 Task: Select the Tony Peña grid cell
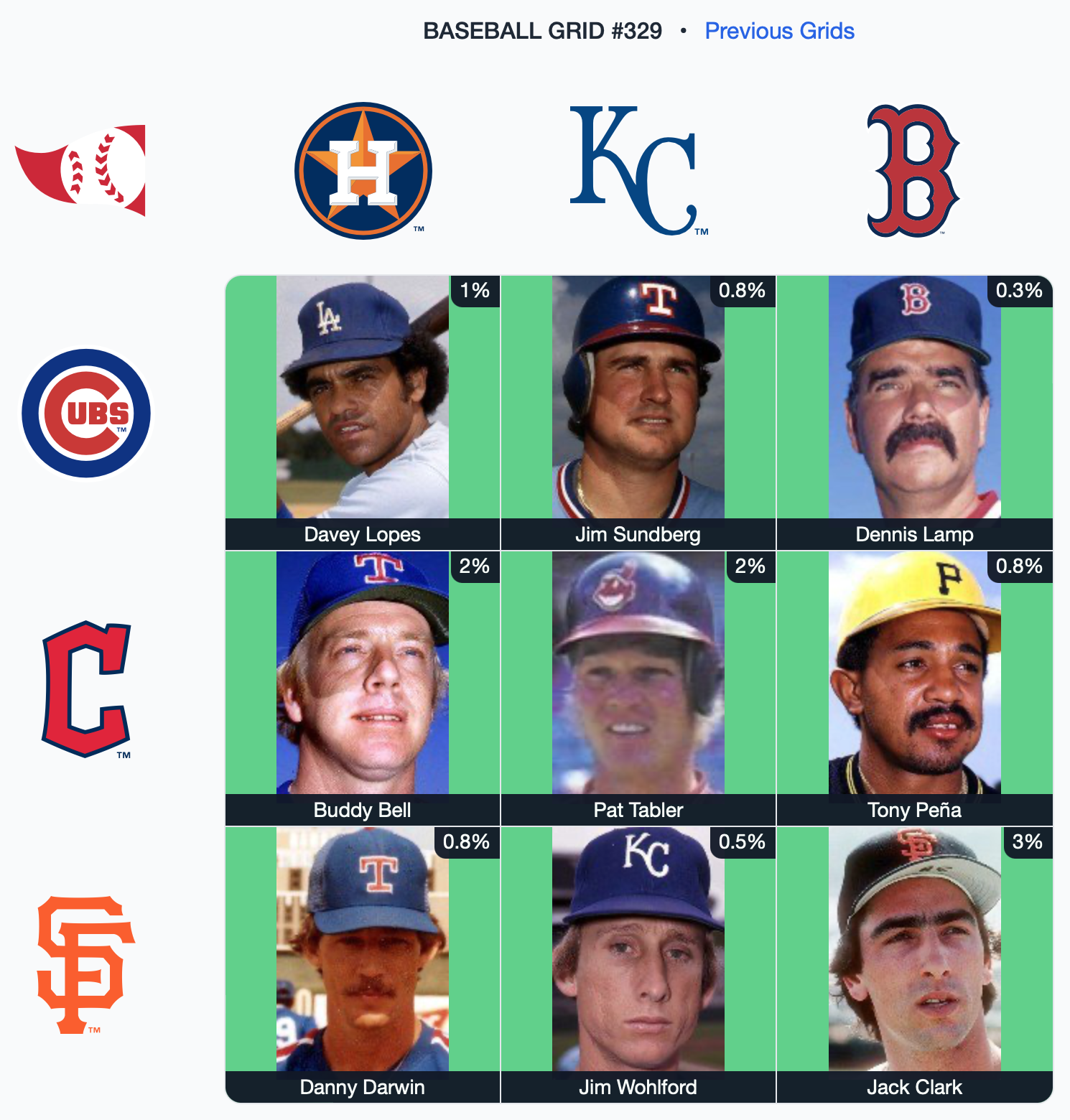click(914, 688)
